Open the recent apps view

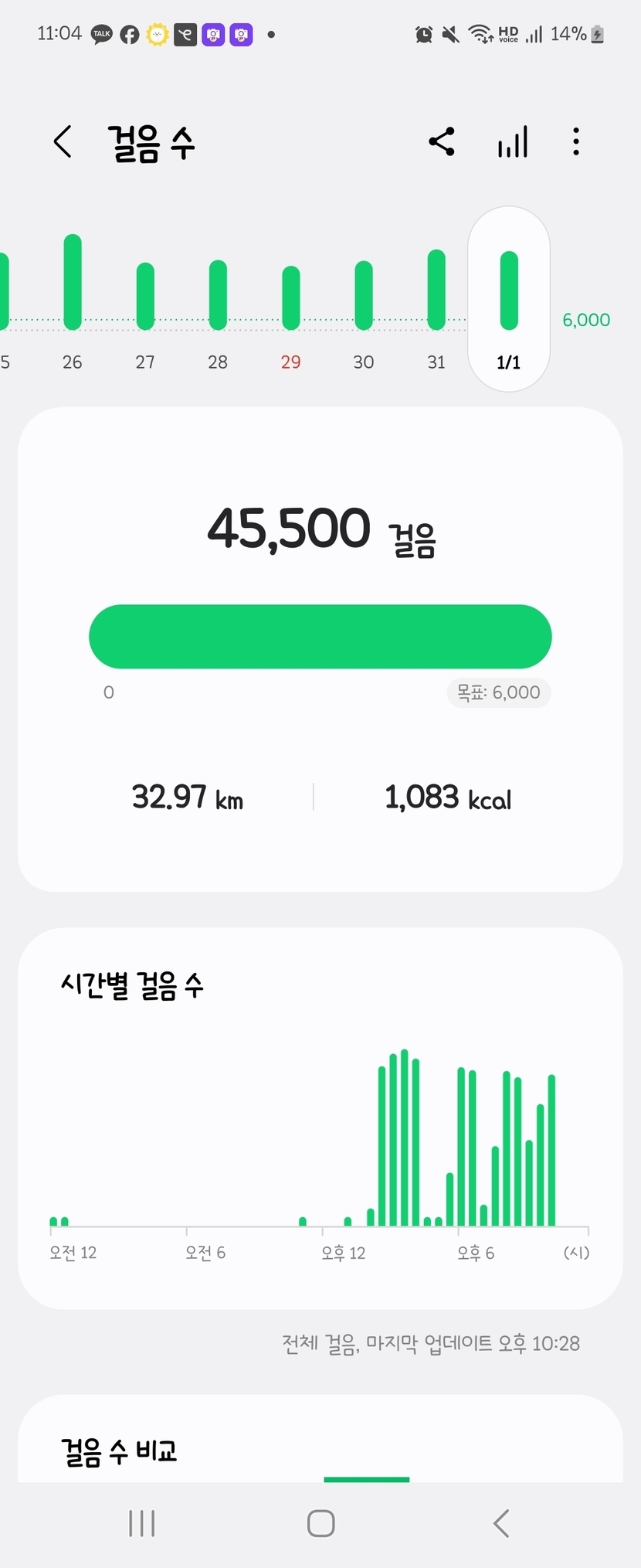click(142, 1523)
